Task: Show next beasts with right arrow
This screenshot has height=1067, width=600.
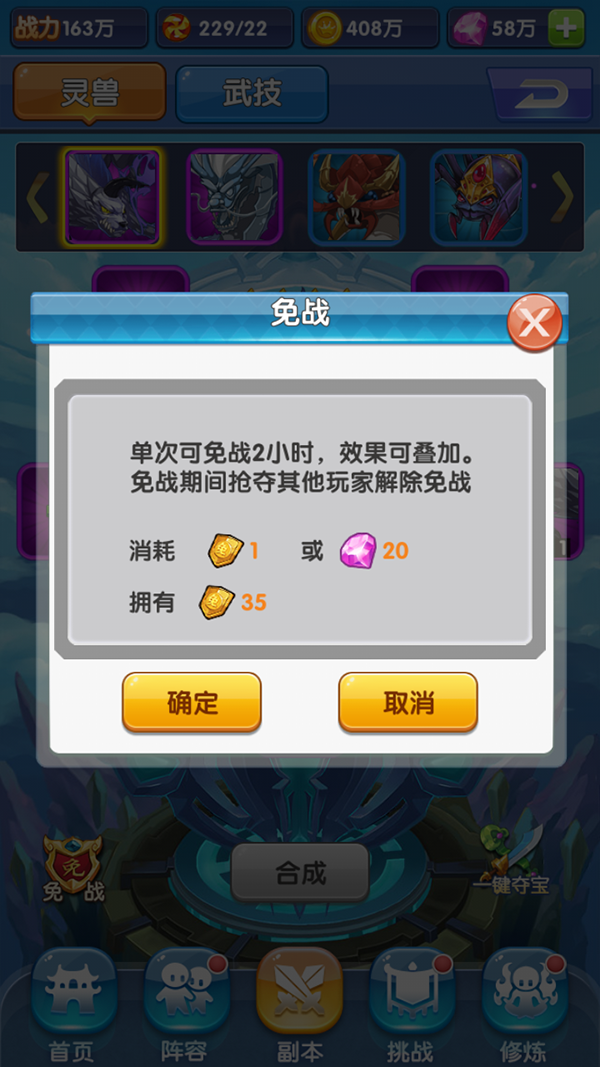Action: tap(563, 198)
